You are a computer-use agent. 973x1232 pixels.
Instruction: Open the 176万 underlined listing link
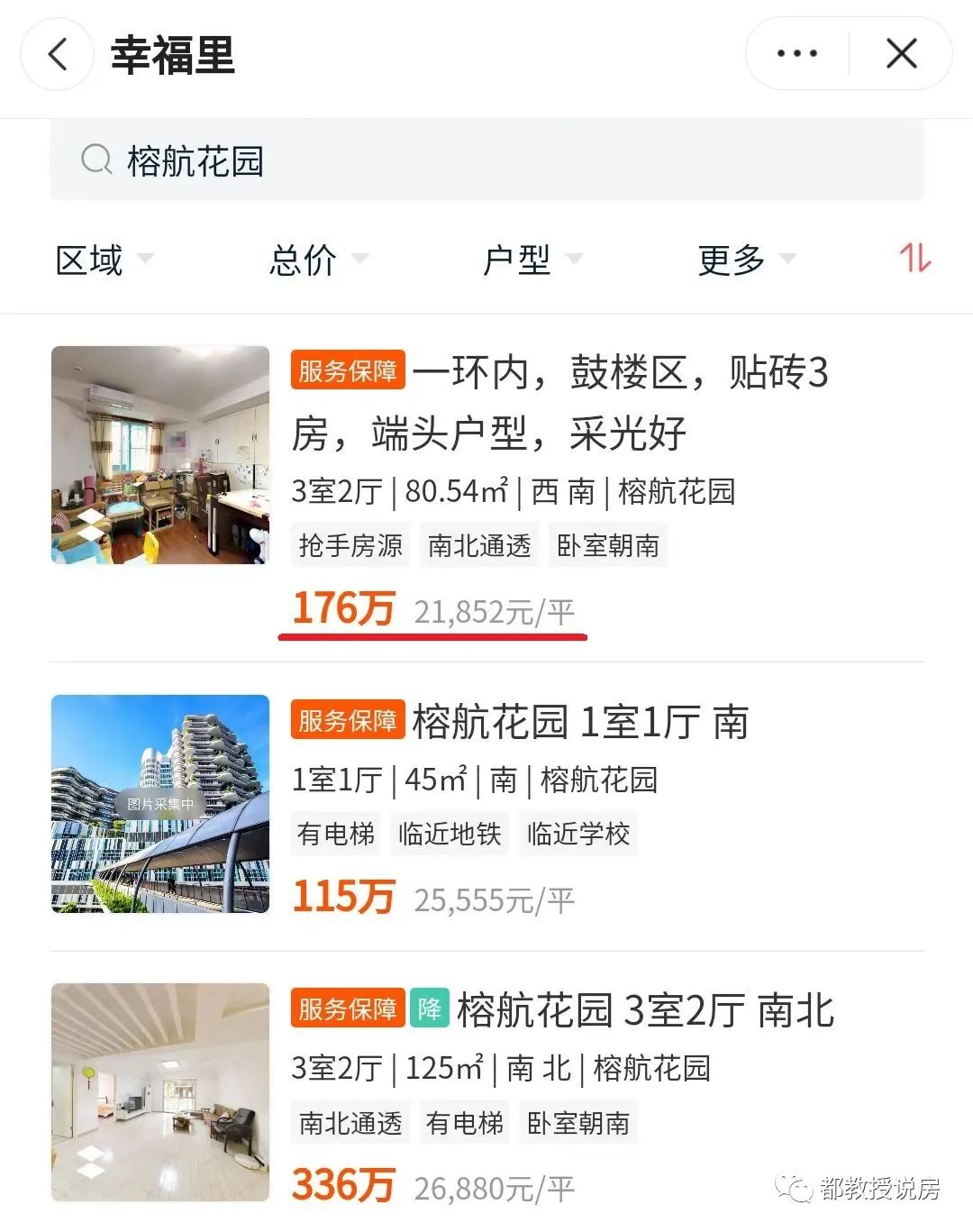pyautogui.click(x=345, y=608)
